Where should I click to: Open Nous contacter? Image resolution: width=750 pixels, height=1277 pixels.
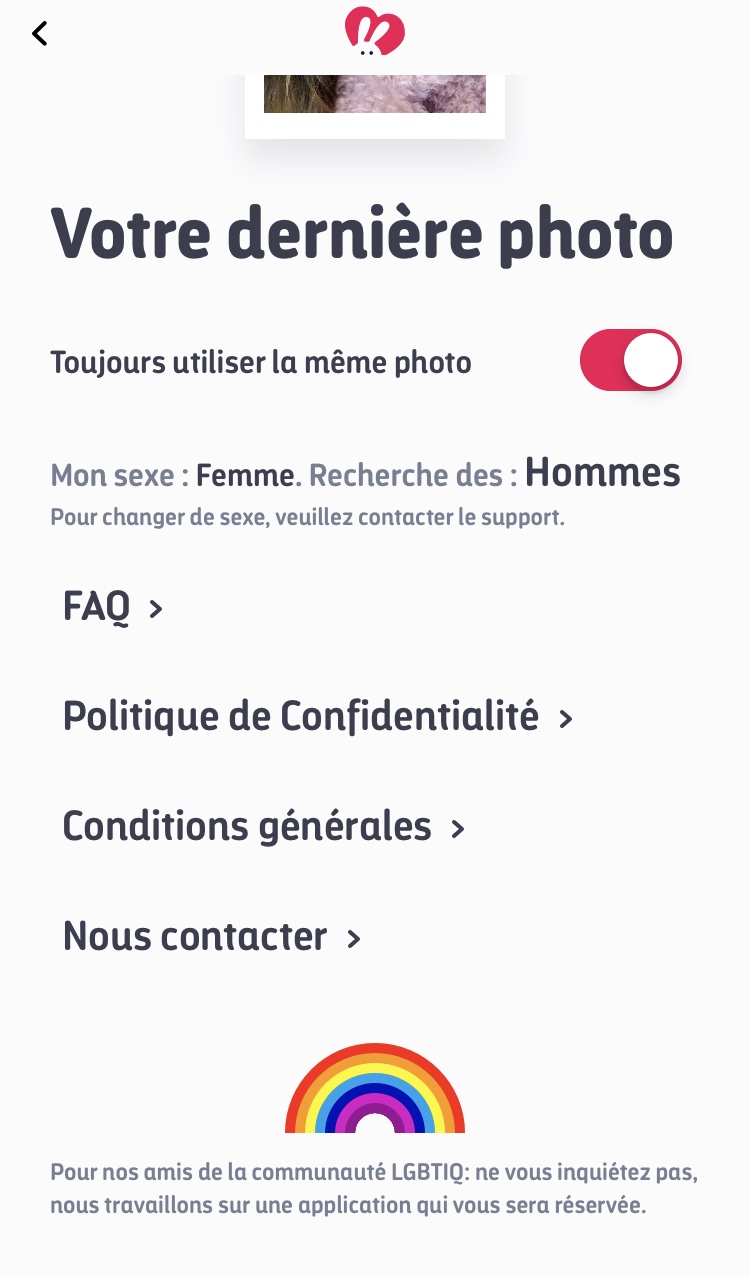(x=212, y=937)
